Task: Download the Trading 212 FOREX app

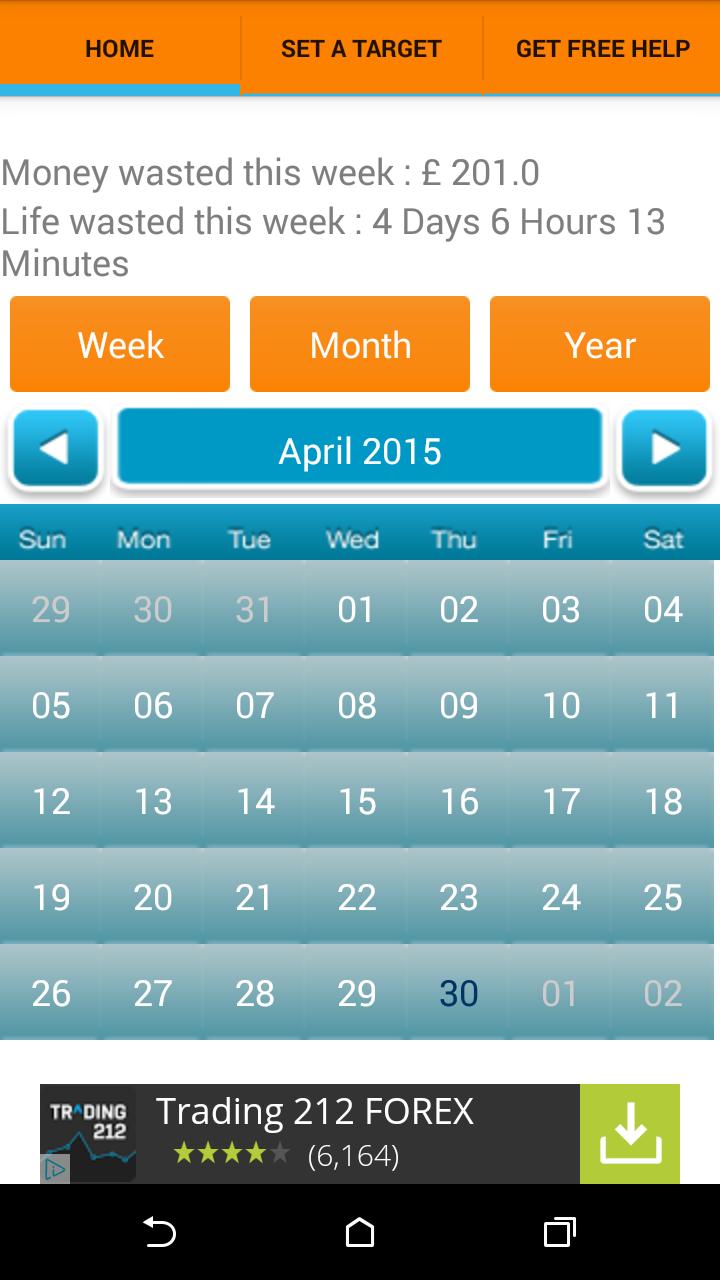Action: click(x=630, y=1134)
